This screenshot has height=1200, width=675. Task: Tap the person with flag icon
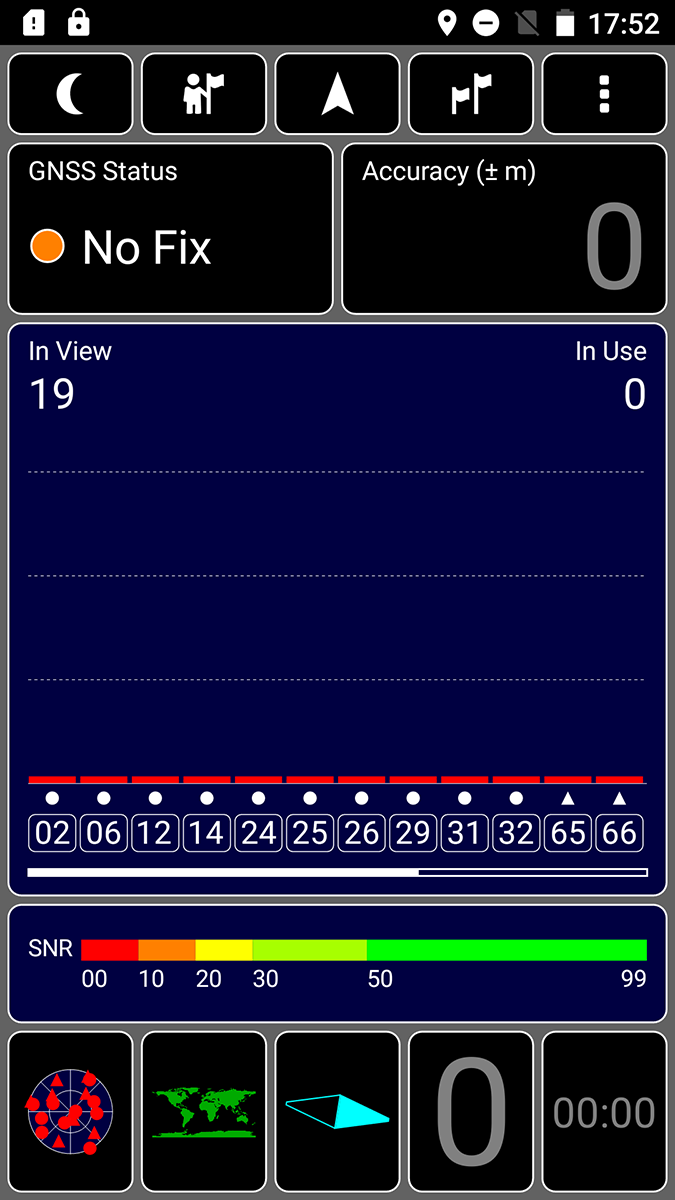(x=204, y=94)
